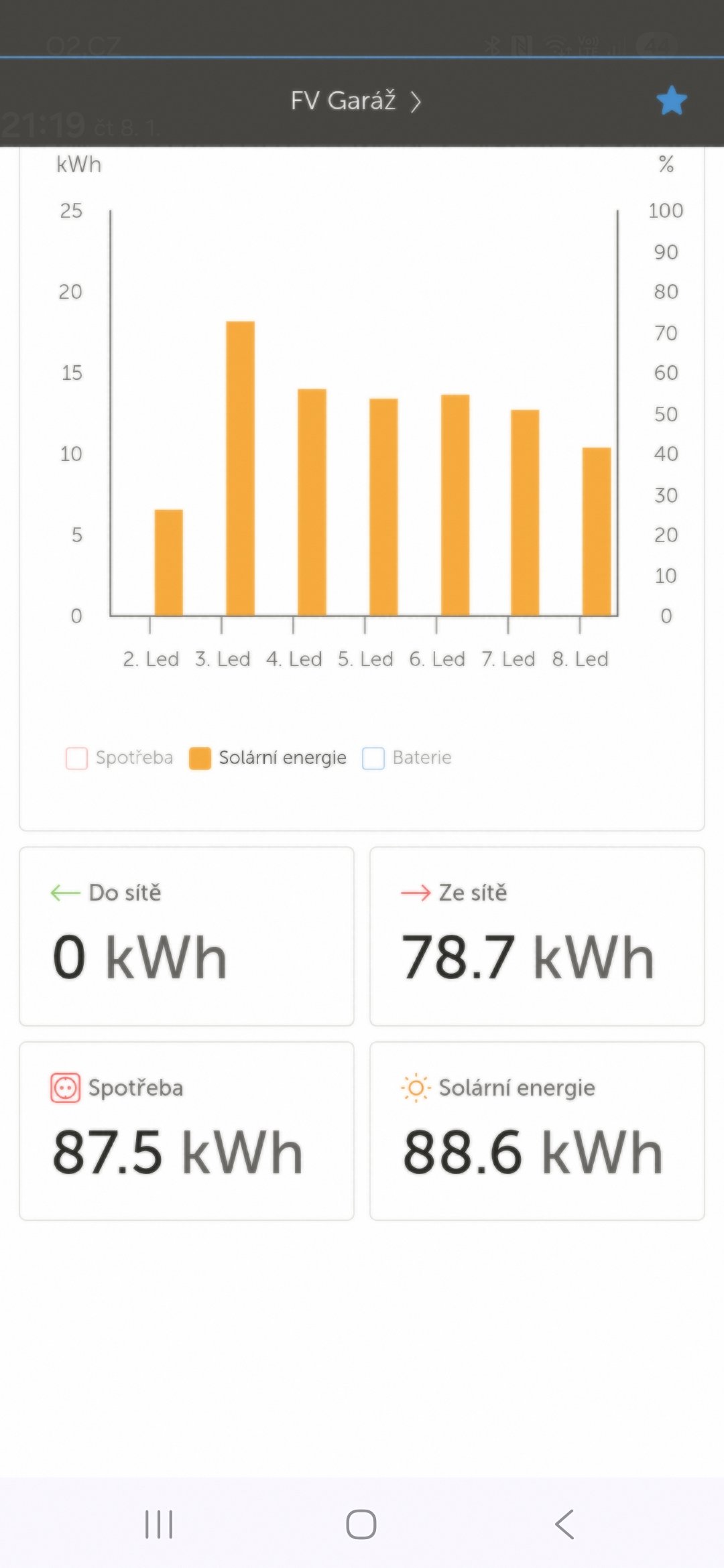Go back using the system back button
The width and height of the screenshot is (724, 1568).
tap(564, 1524)
